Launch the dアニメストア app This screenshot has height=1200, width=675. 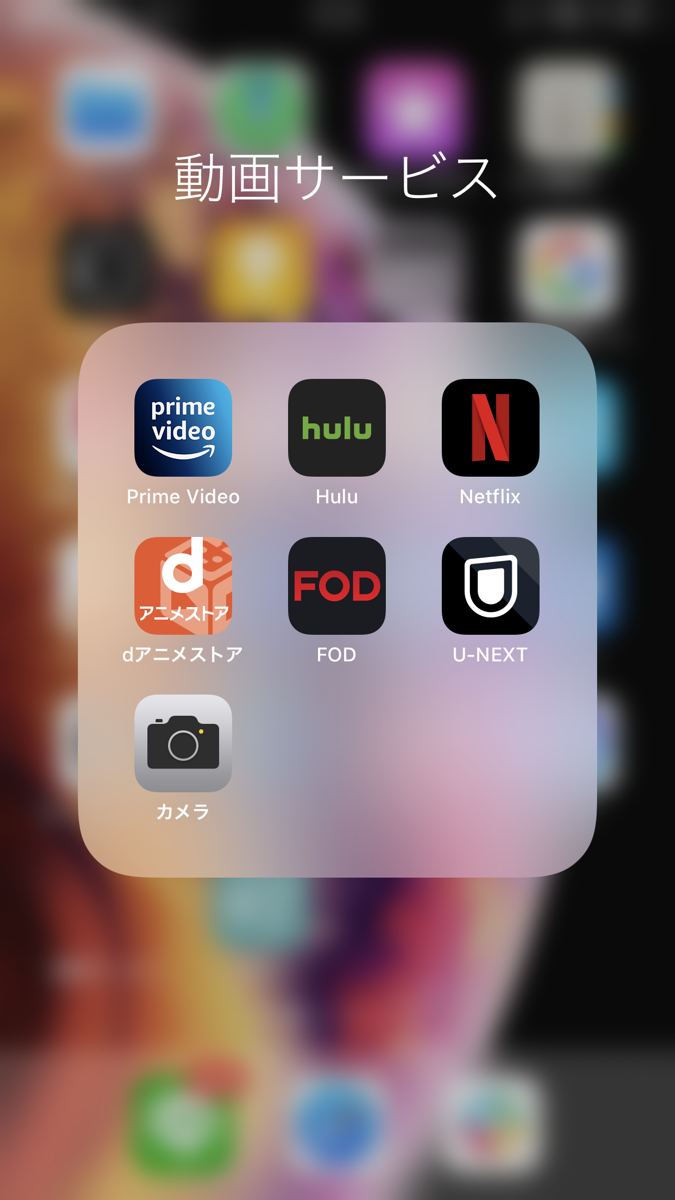pos(183,586)
